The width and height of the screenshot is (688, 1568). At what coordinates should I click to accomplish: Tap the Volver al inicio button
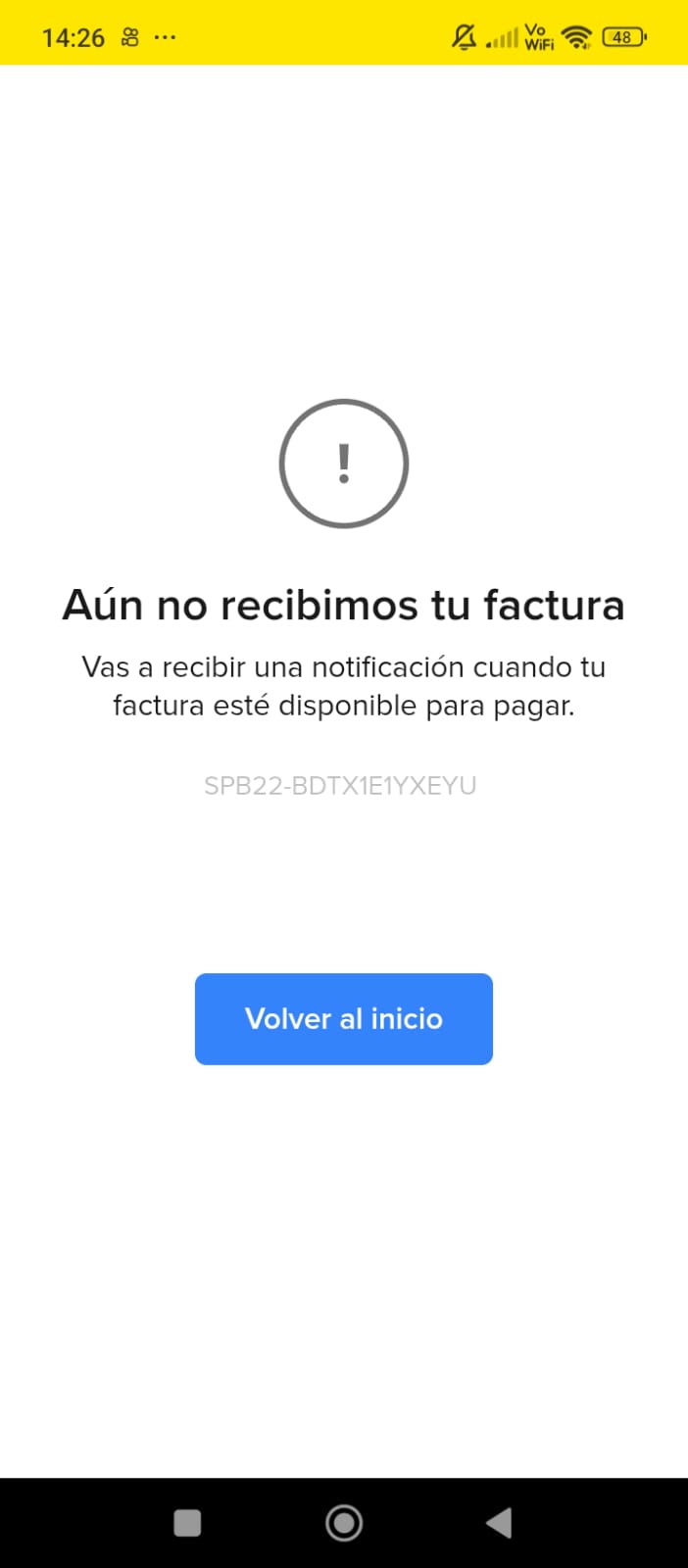tap(343, 1018)
